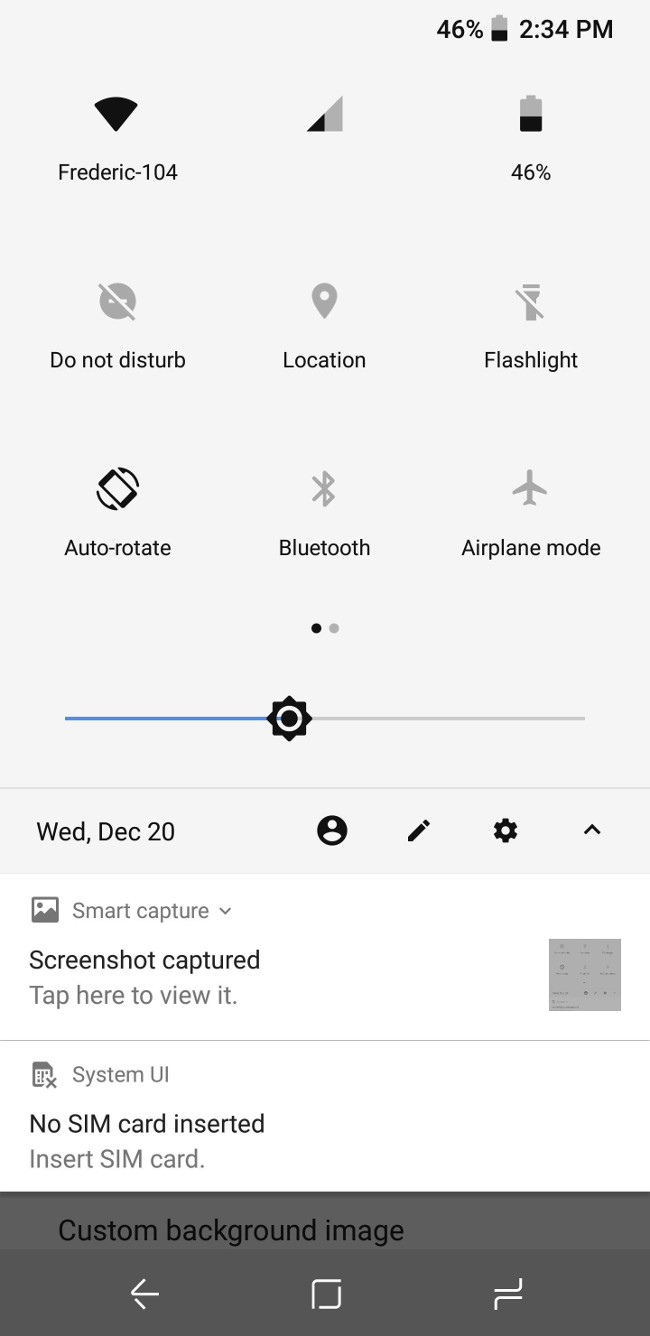650x1336 pixels.
Task: Tap the second page indicator dot
Action: (334, 629)
